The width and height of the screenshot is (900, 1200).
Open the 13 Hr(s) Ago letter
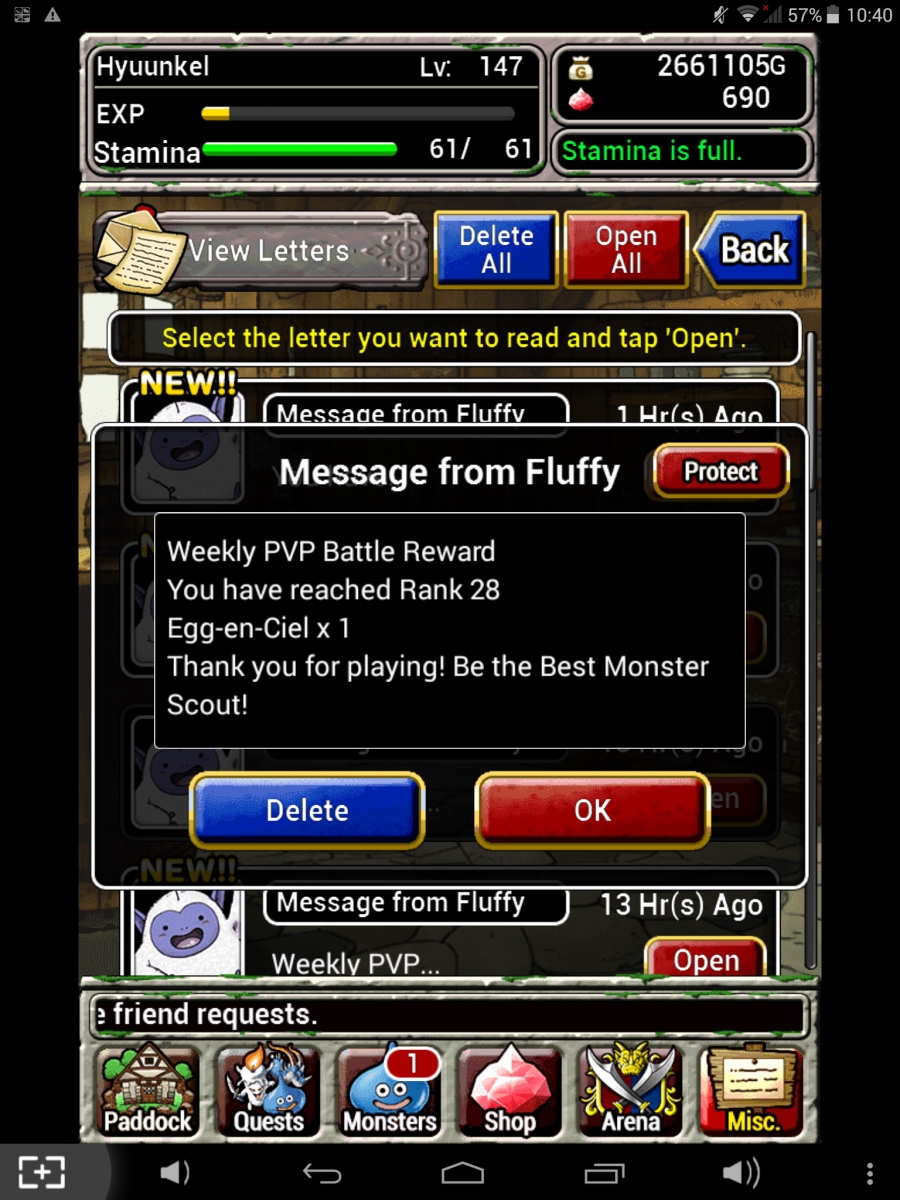[x=705, y=960]
